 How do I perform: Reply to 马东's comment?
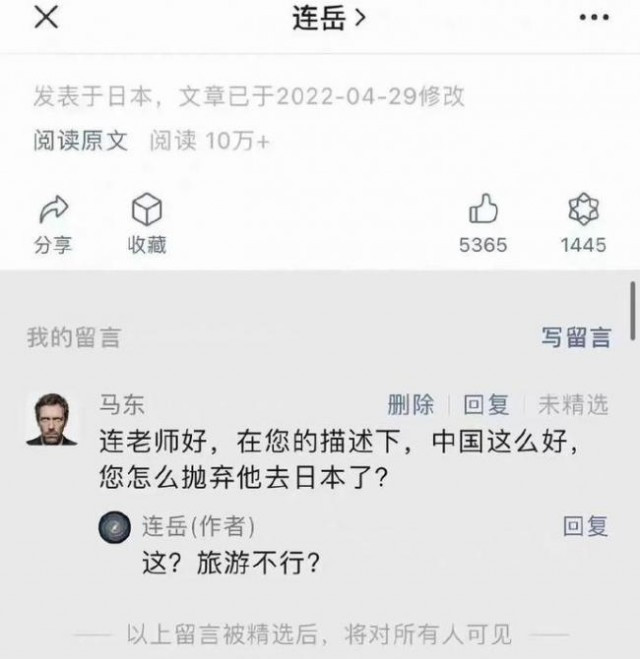coord(486,404)
